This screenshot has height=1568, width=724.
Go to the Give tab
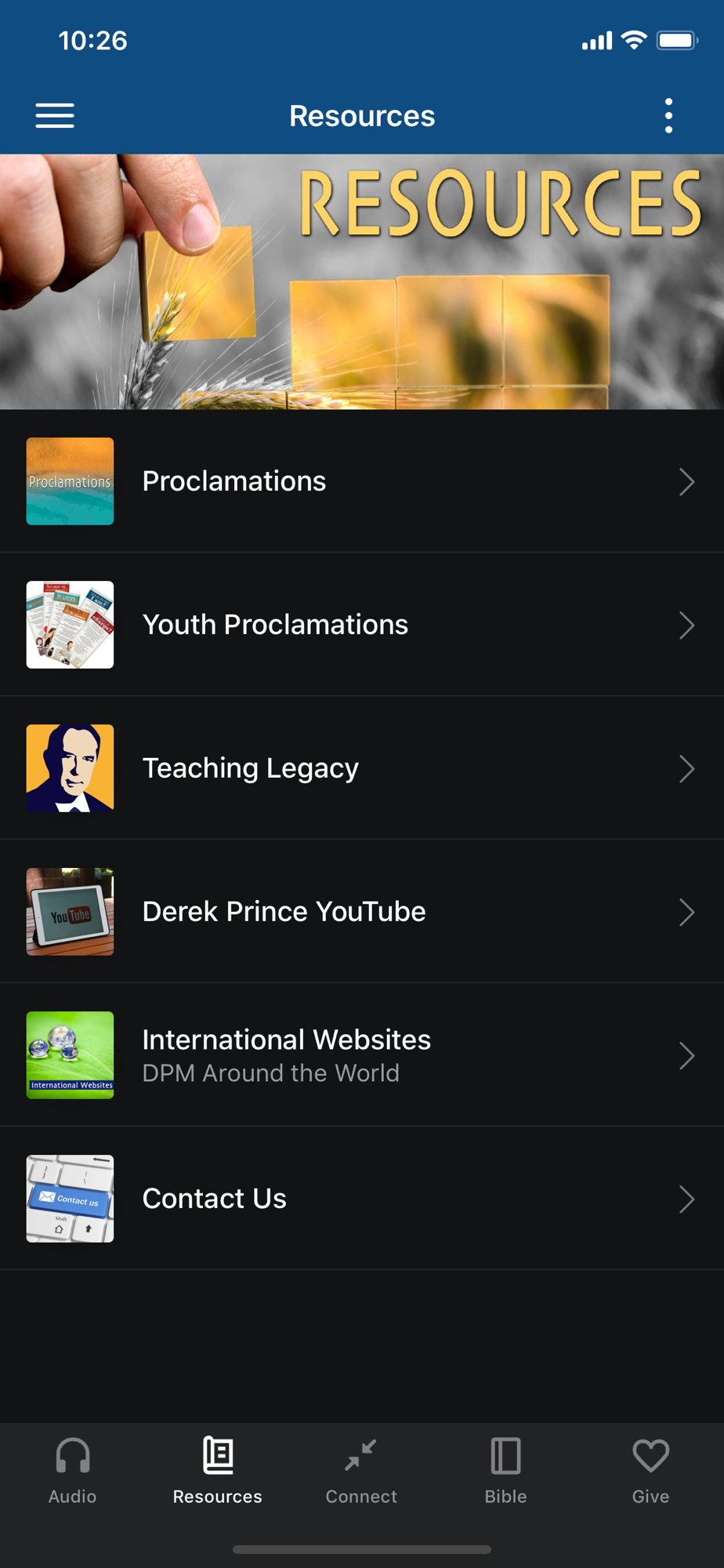[650, 1471]
